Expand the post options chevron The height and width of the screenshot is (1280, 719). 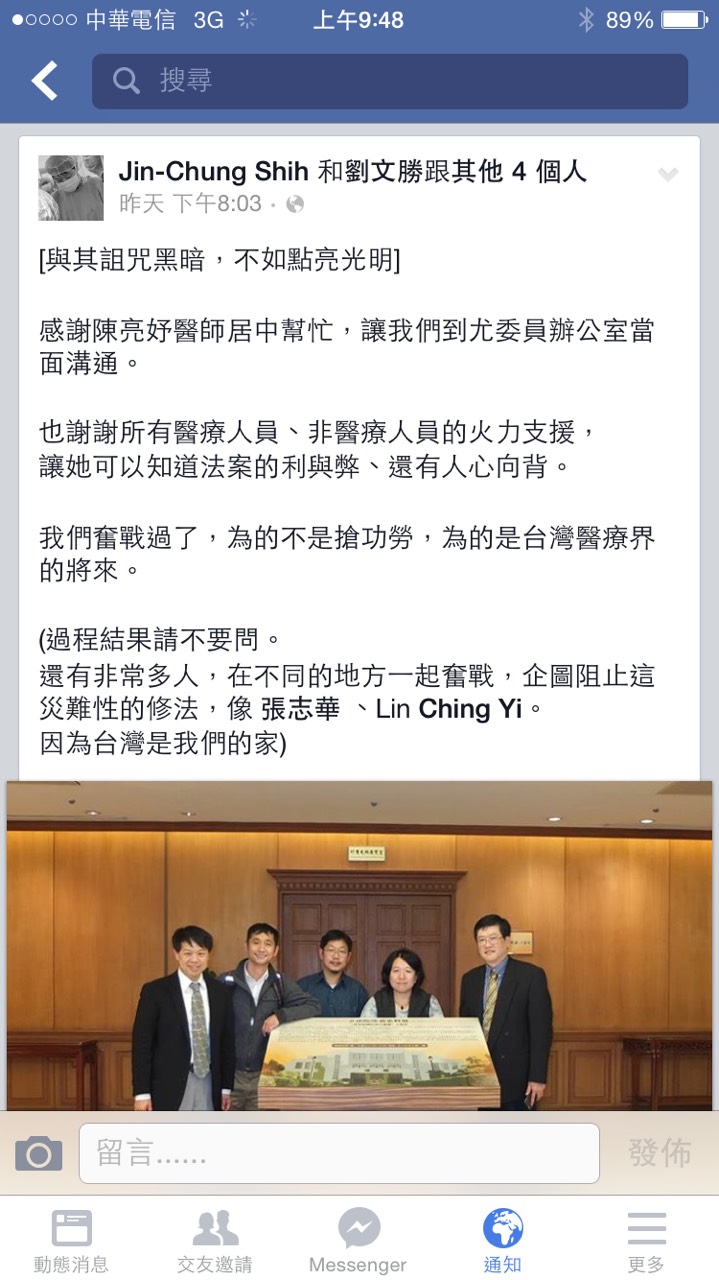click(667, 175)
